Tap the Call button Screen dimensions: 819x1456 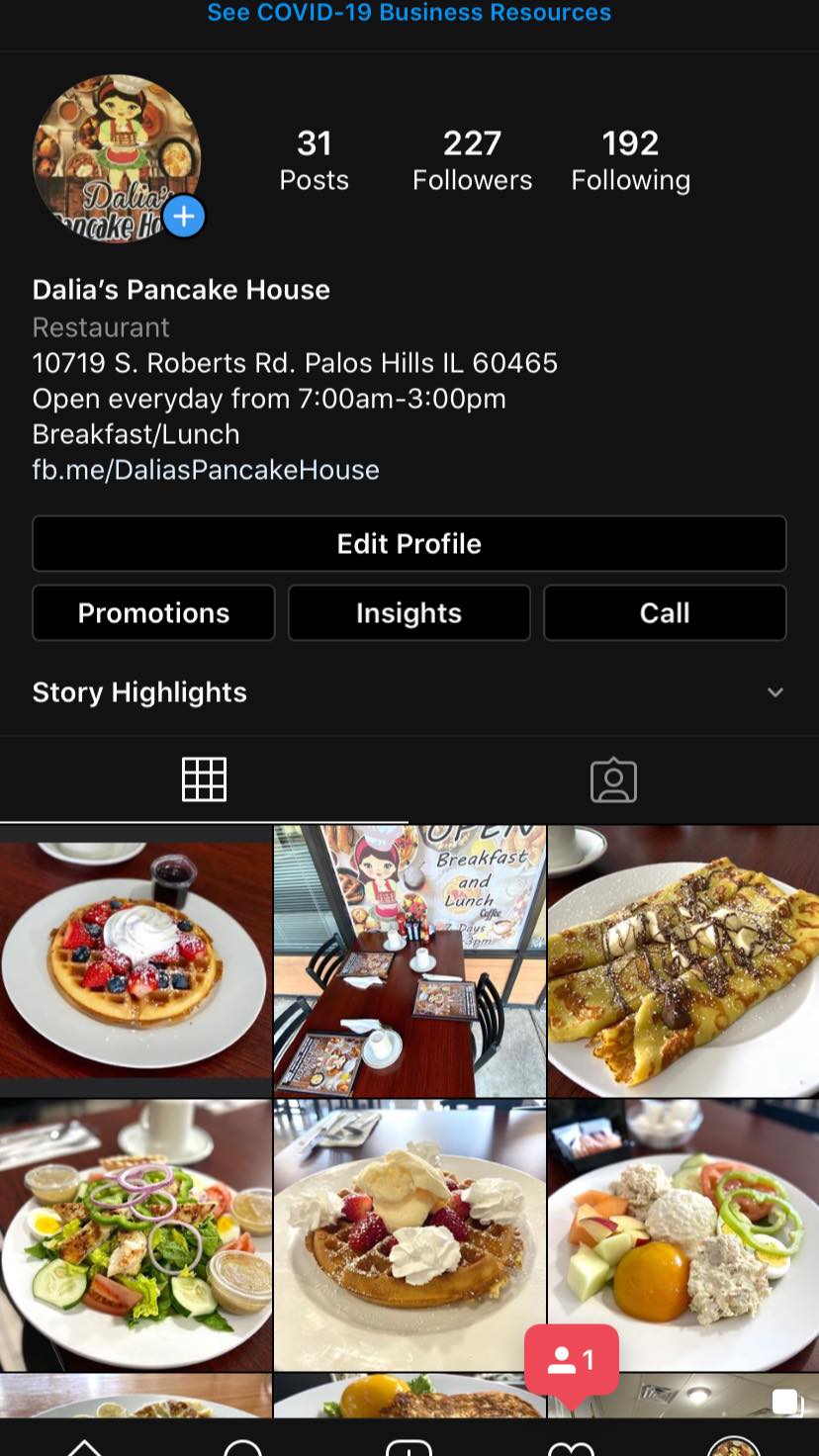[x=665, y=613]
